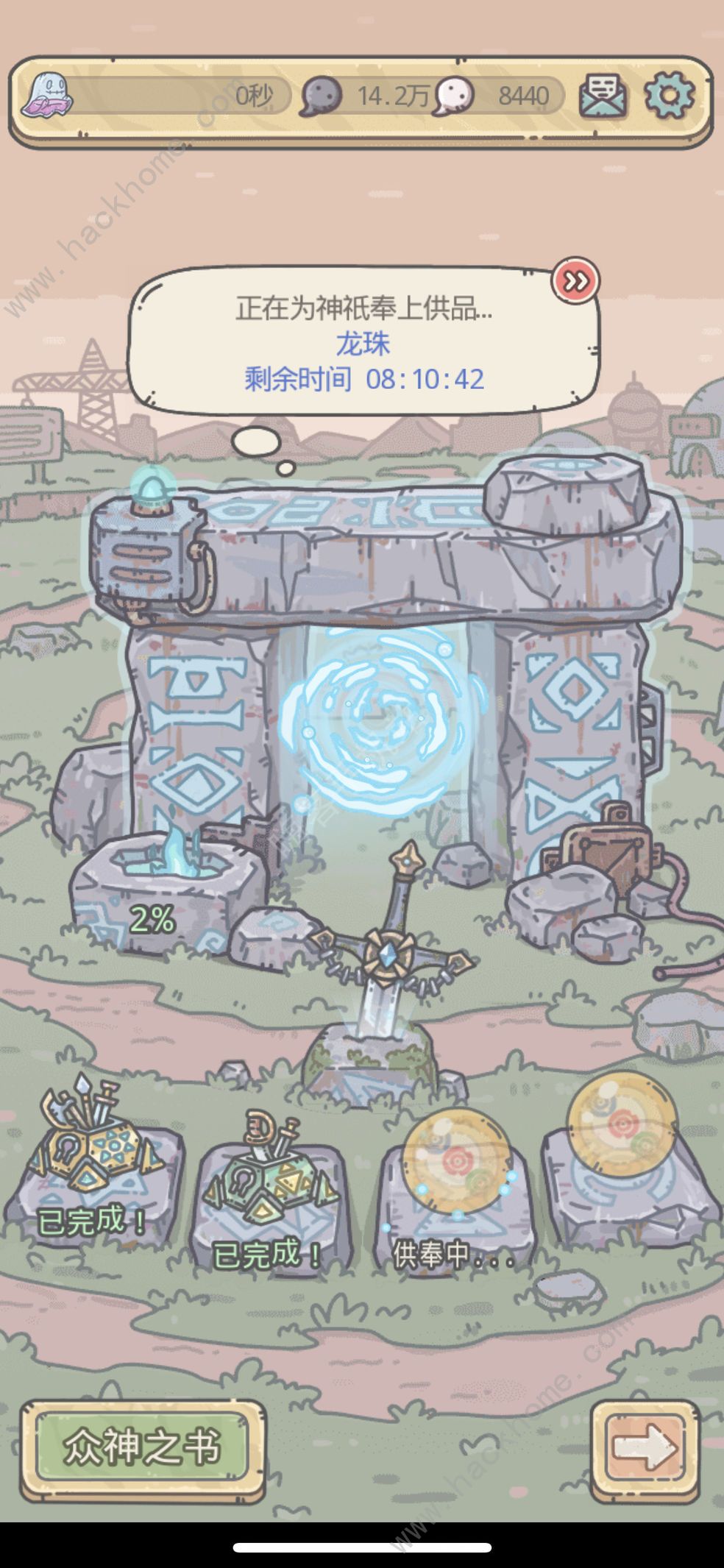Open the settings gear
The image size is (724, 1568).
point(669,95)
